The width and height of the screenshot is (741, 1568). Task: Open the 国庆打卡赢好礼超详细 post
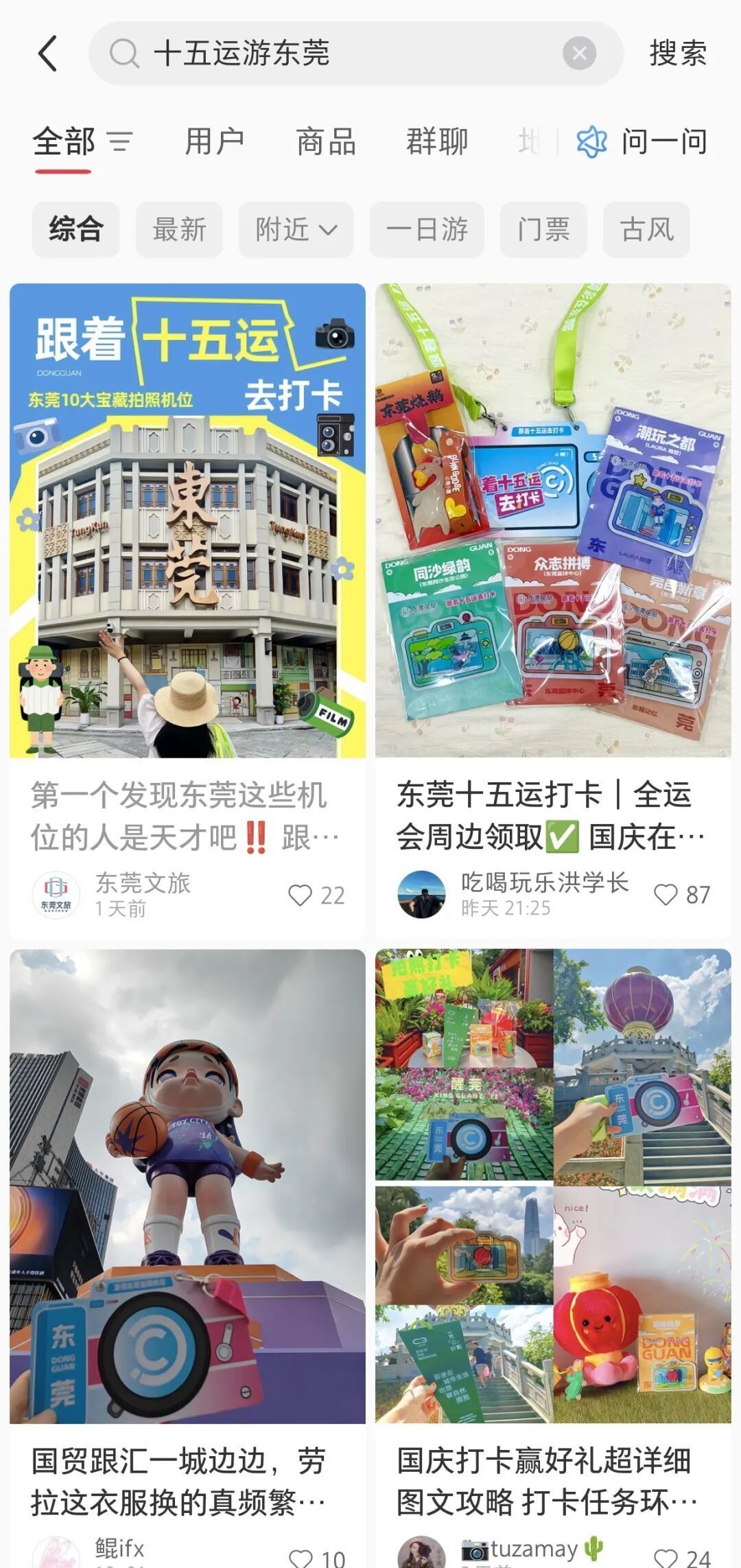coord(553,1187)
